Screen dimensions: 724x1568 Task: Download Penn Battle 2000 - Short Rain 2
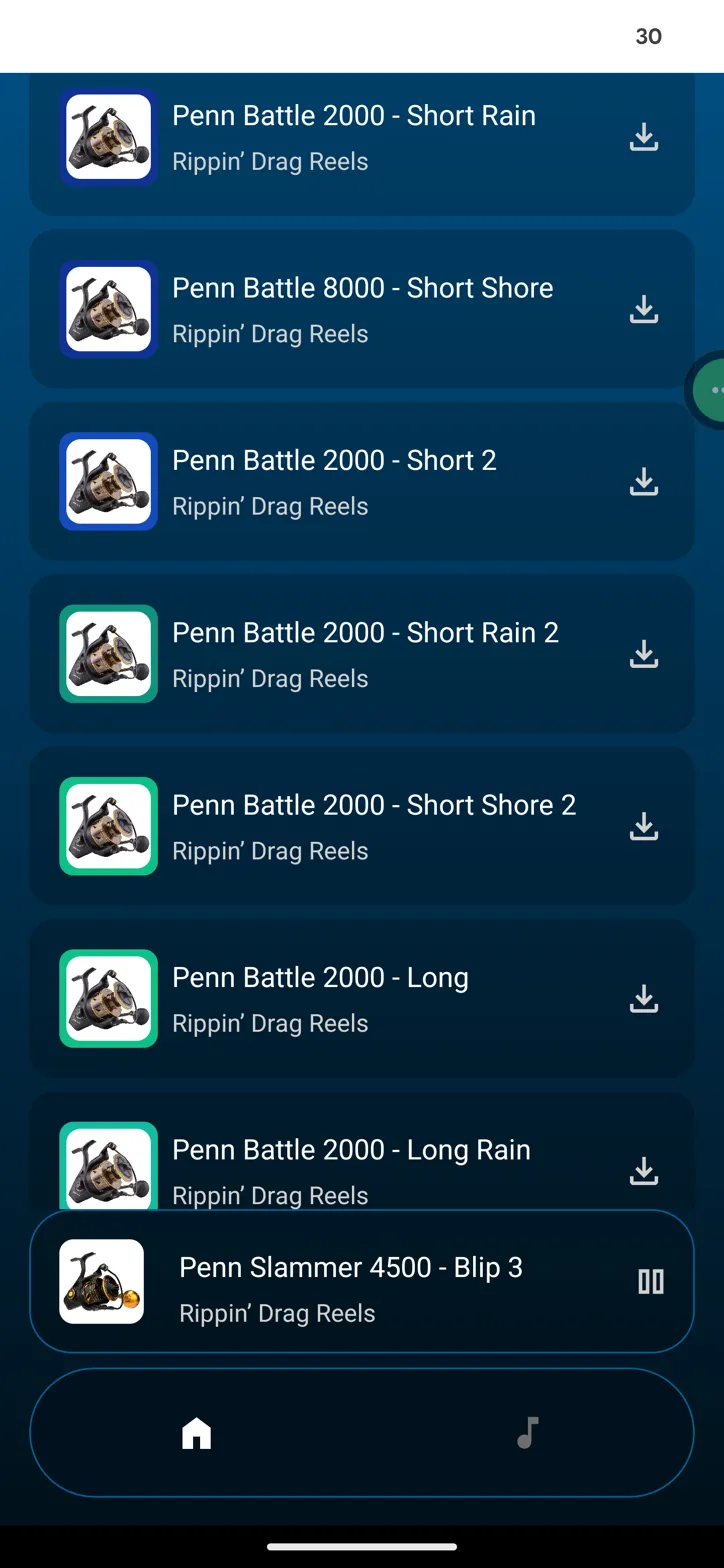click(644, 654)
